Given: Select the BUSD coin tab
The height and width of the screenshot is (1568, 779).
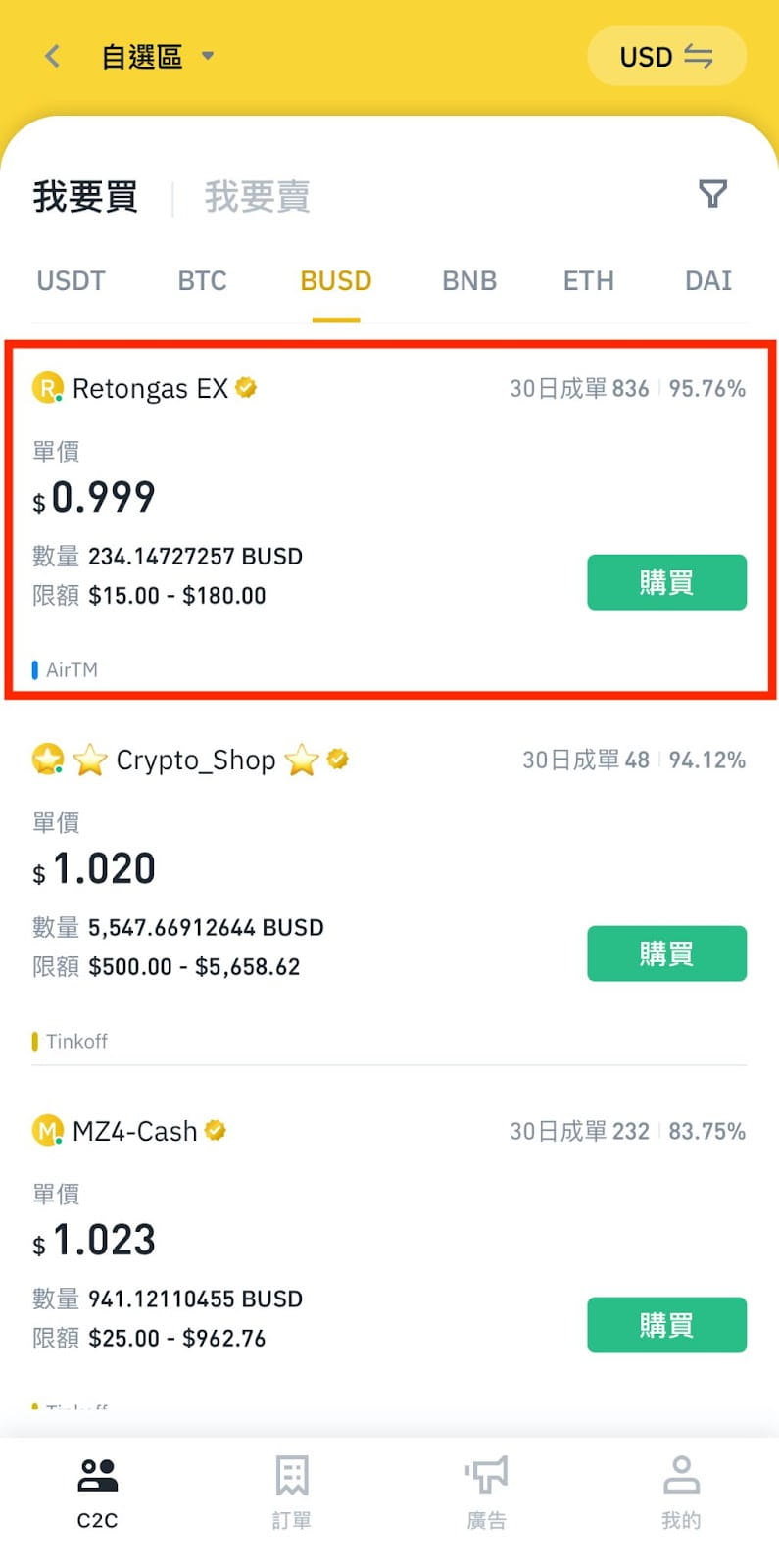Looking at the screenshot, I should coord(336,281).
